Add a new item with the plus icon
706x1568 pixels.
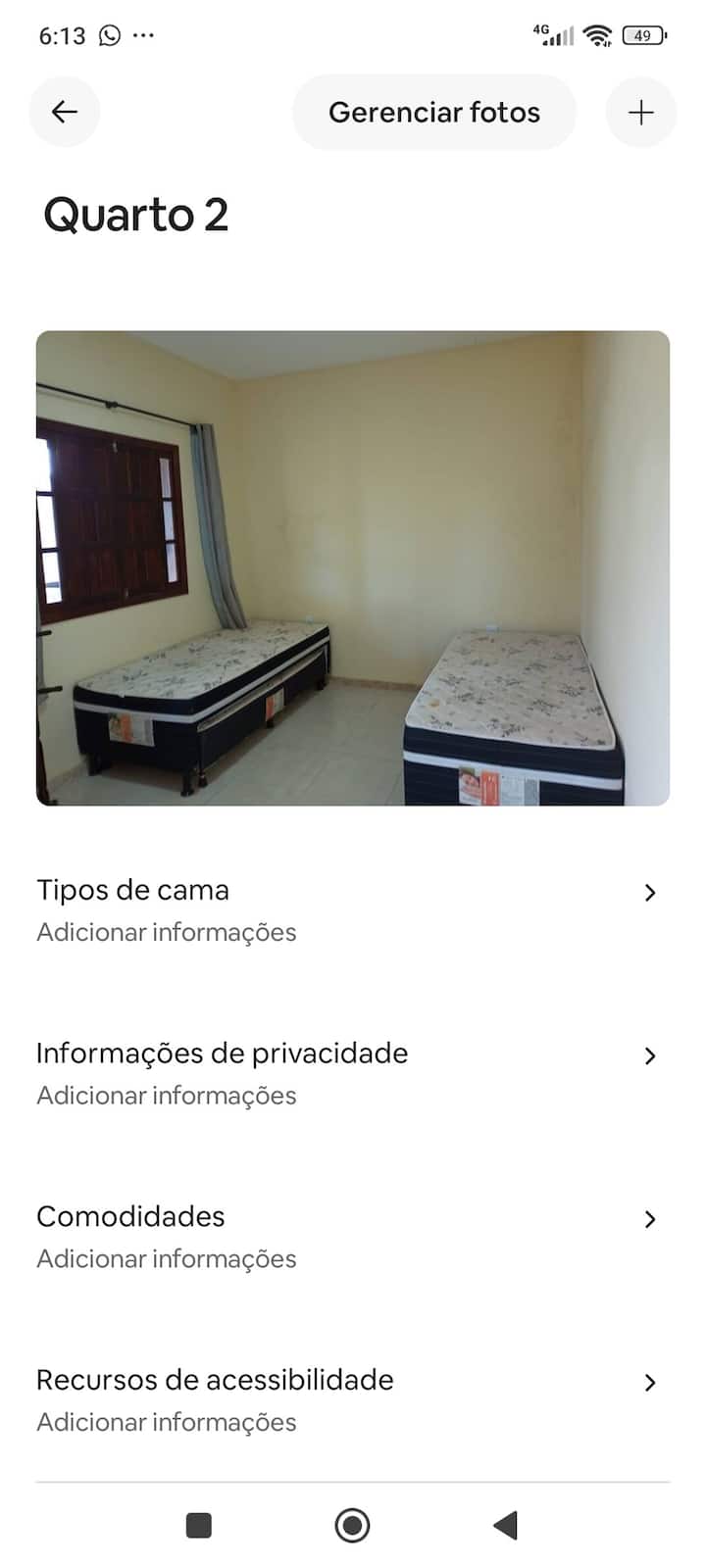point(641,113)
